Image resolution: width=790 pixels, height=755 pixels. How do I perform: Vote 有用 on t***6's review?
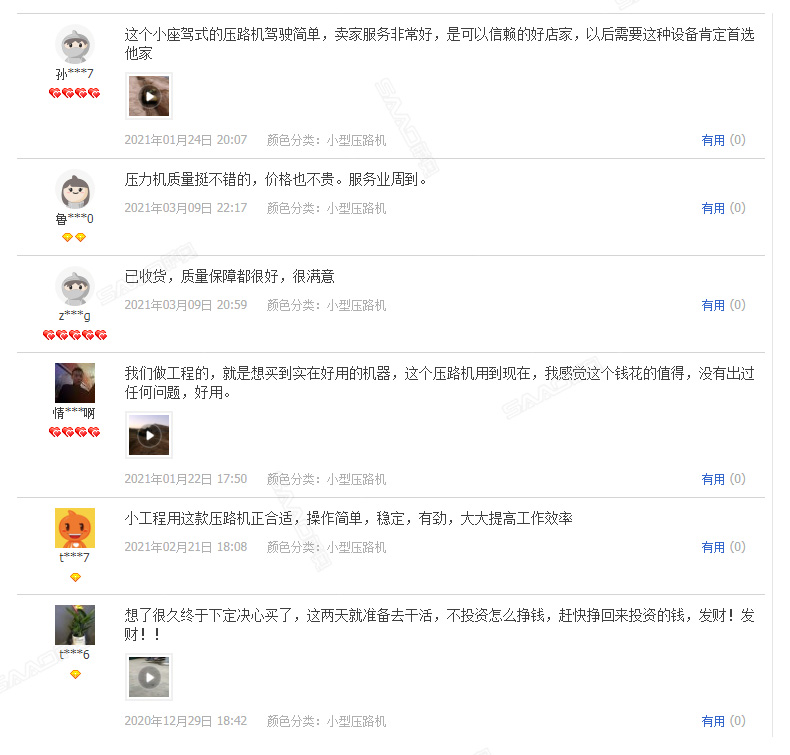713,721
